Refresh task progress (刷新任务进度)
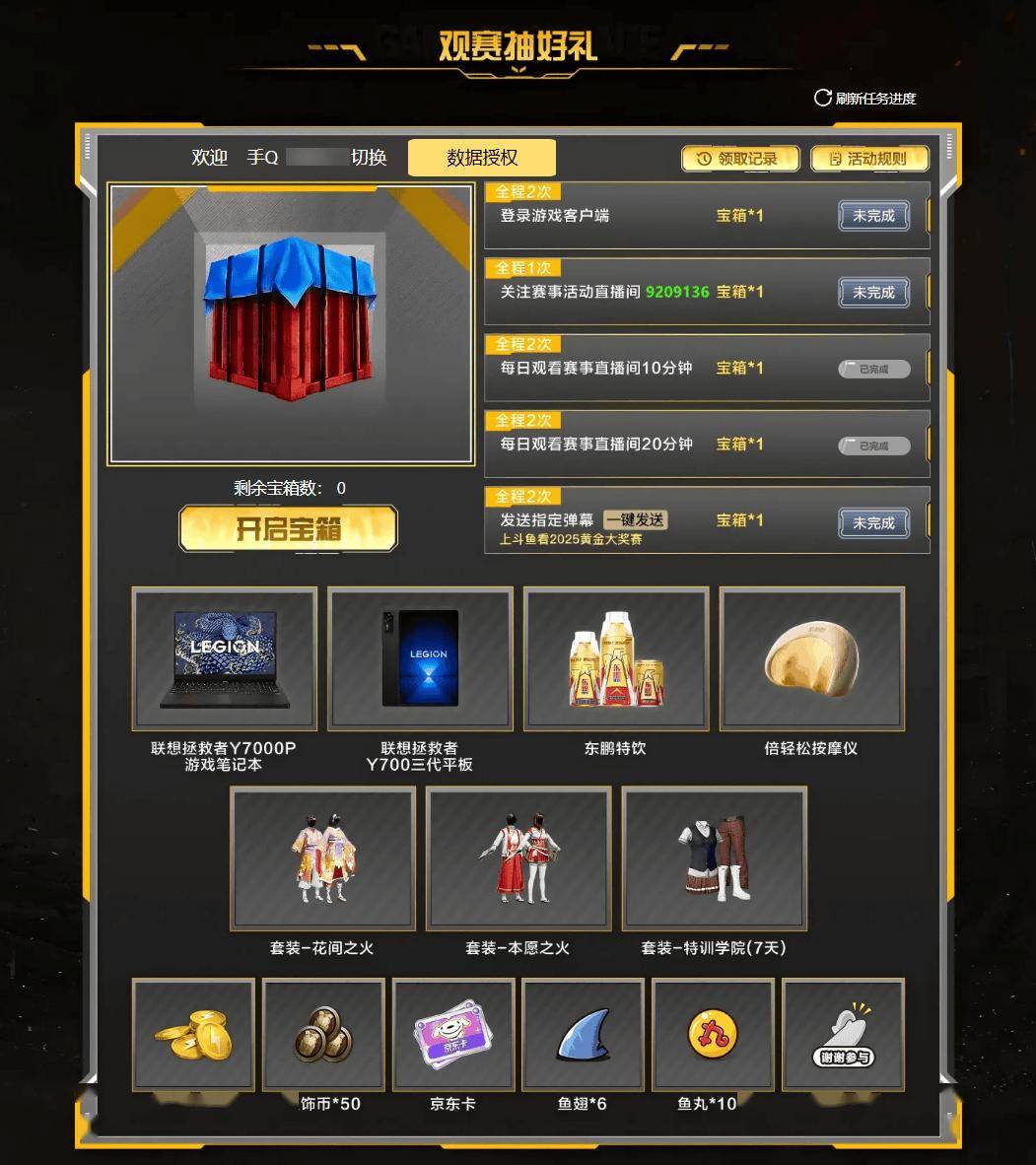 [864, 99]
